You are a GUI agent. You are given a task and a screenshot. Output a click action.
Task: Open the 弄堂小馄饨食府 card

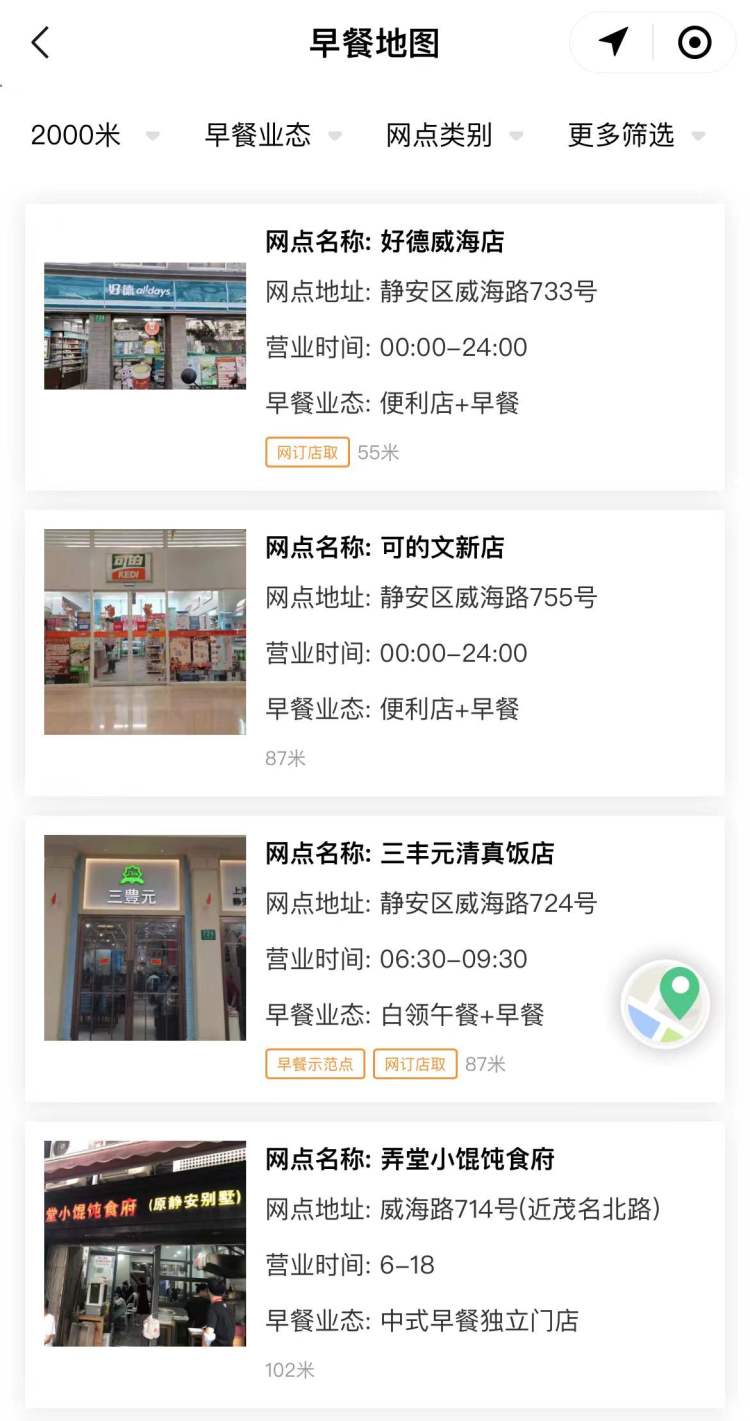(375, 1265)
